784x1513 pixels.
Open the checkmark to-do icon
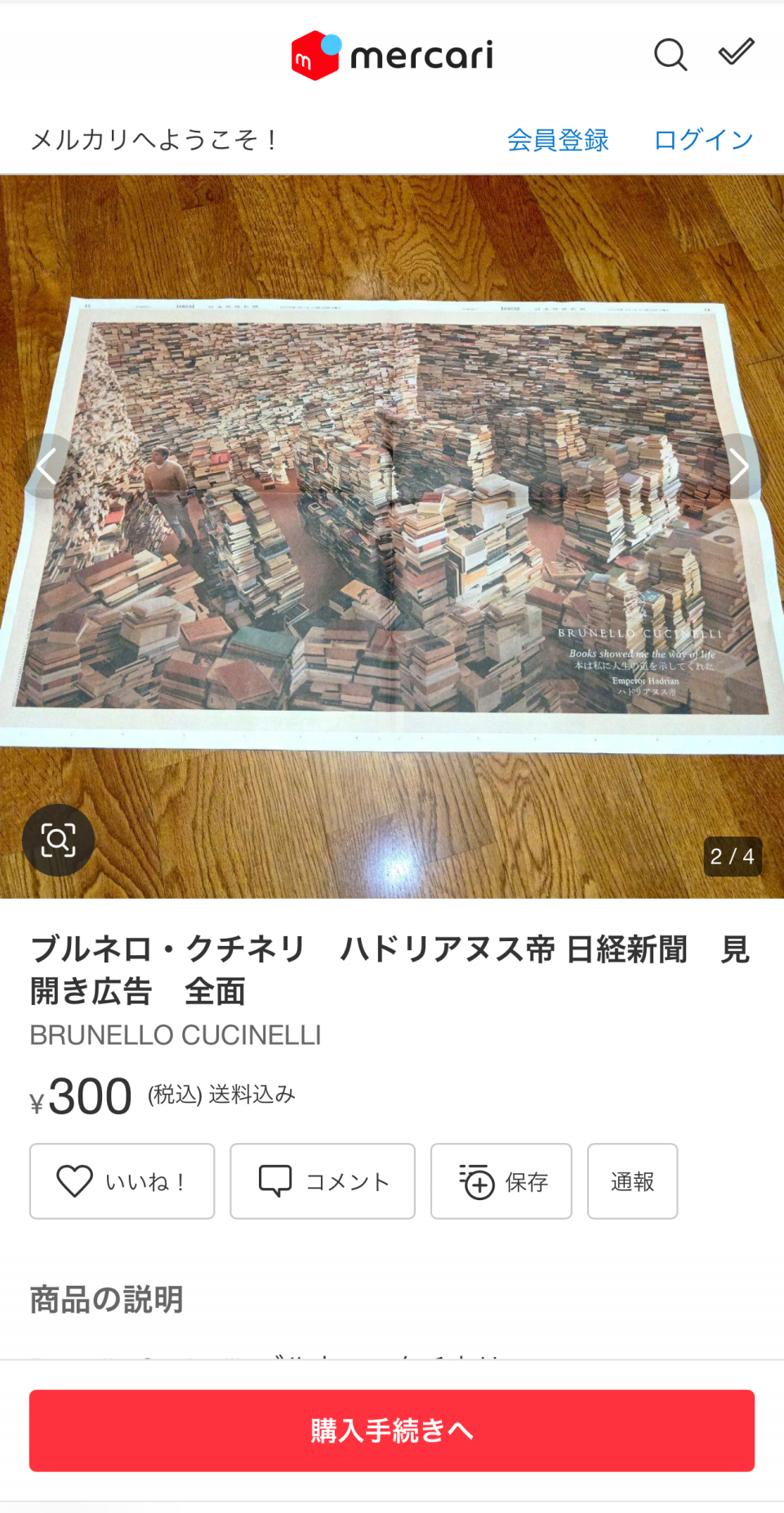(x=736, y=52)
